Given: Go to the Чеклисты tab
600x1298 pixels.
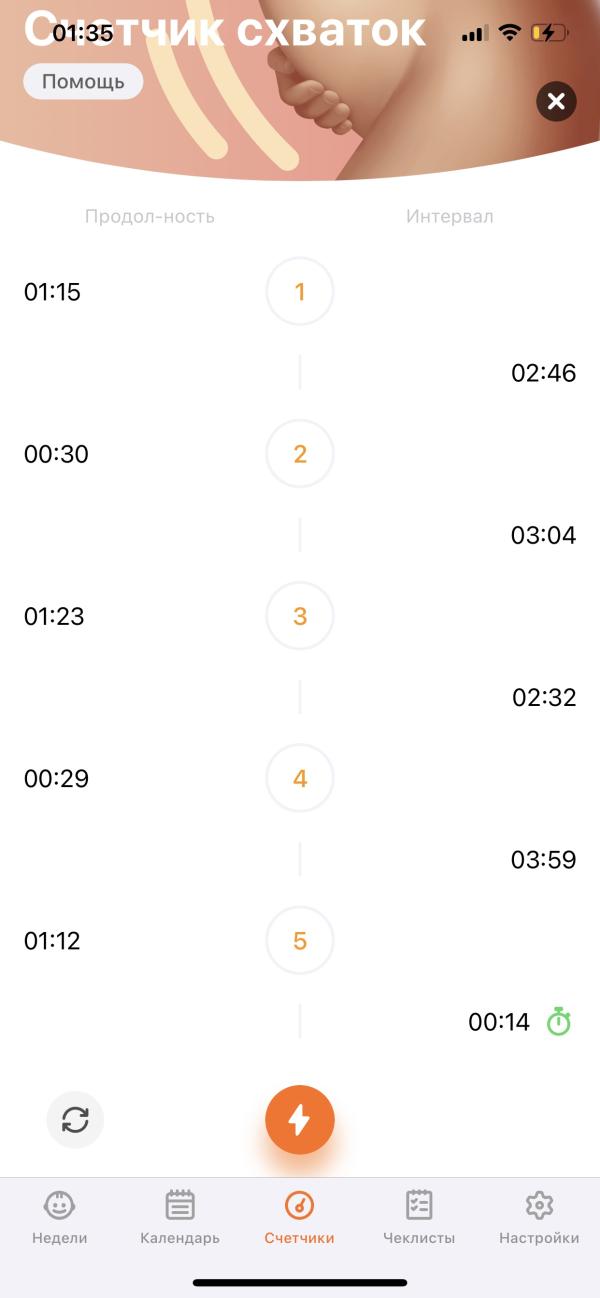Looking at the screenshot, I should (419, 1216).
